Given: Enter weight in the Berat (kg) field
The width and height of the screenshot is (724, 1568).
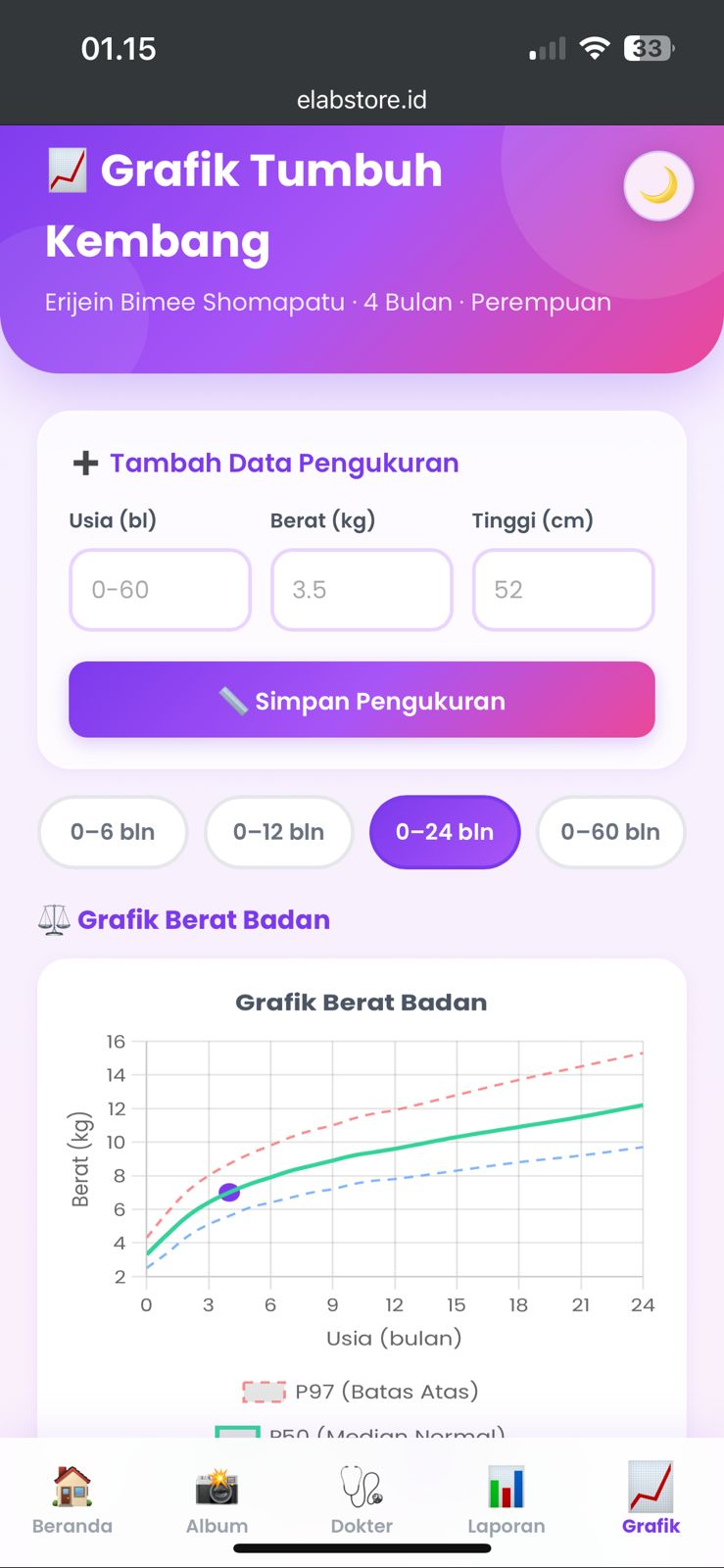Looking at the screenshot, I should [x=362, y=590].
